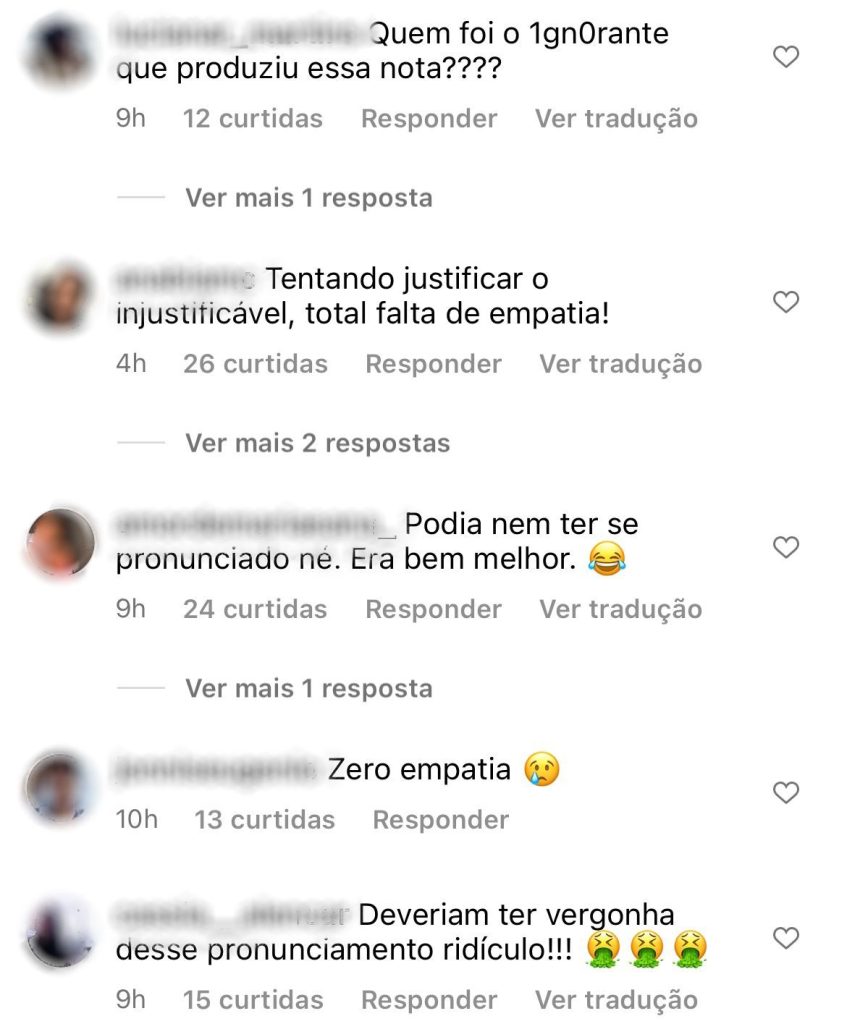Reply to the "Zero empatia" comment
This screenshot has height=1024, width=847.
pos(441,820)
